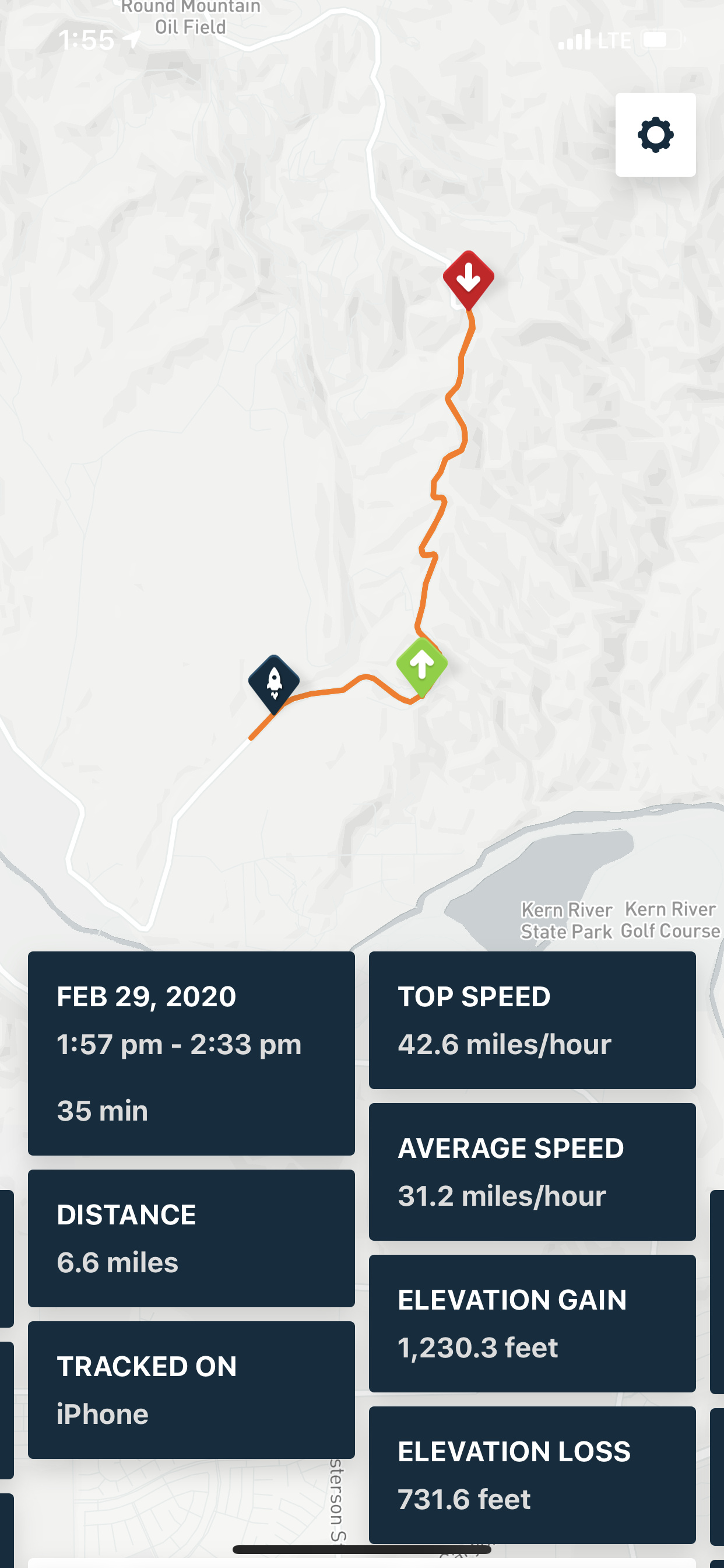Tap the red end-point marker
This screenshot has height=1568, width=724.
(x=469, y=279)
